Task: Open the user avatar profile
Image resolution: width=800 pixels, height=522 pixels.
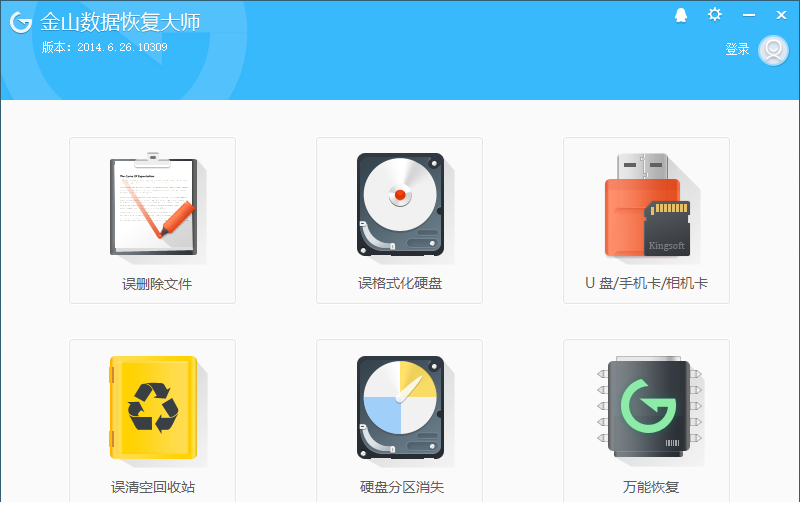Action: point(773,50)
